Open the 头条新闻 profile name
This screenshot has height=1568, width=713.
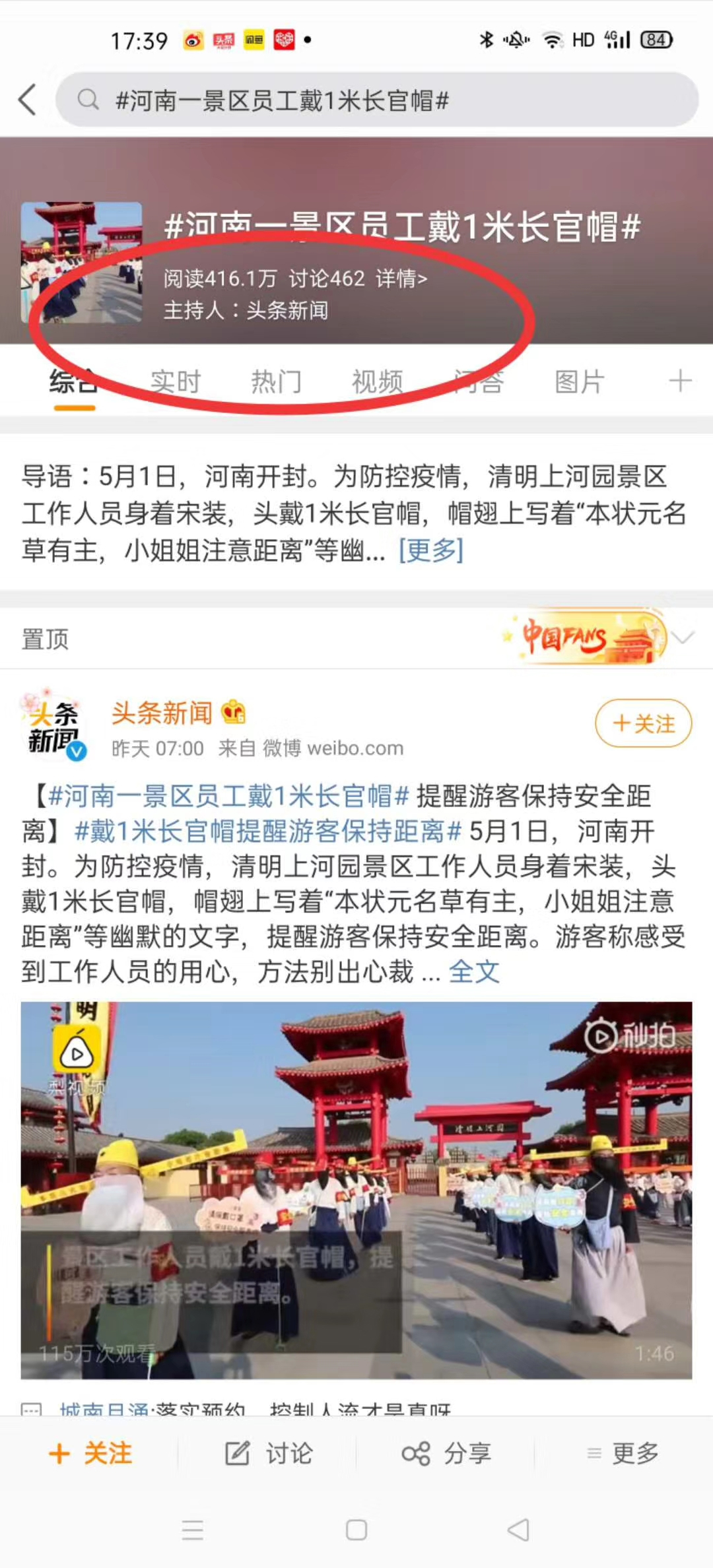point(162,713)
